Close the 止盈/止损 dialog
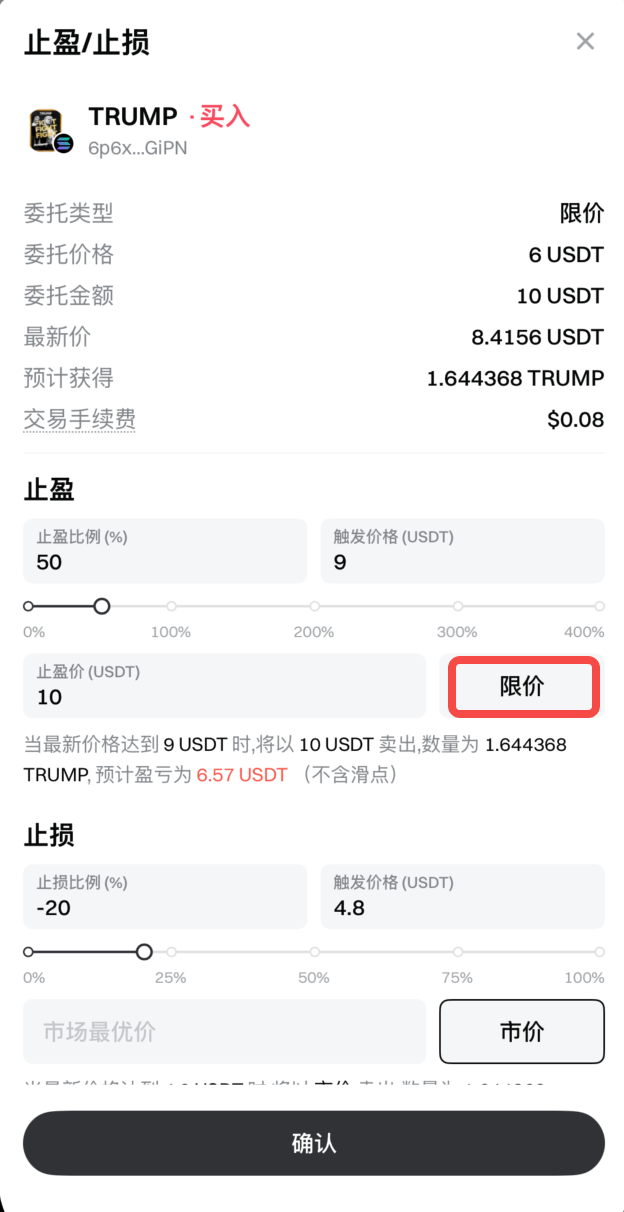This screenshot has width=624, height=1212. click(585, 41)
